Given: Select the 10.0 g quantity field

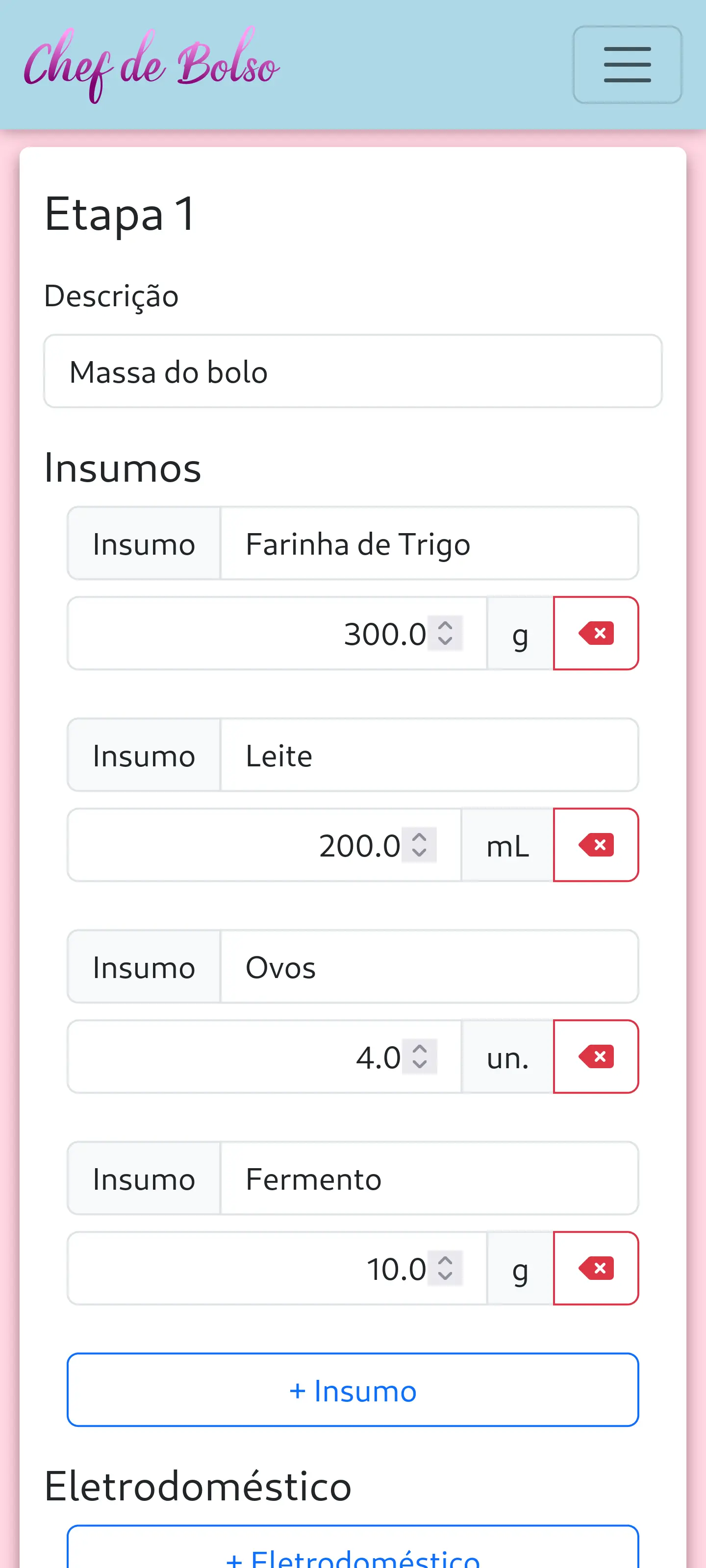Looking at the screenshot, I should [274, 1269].
